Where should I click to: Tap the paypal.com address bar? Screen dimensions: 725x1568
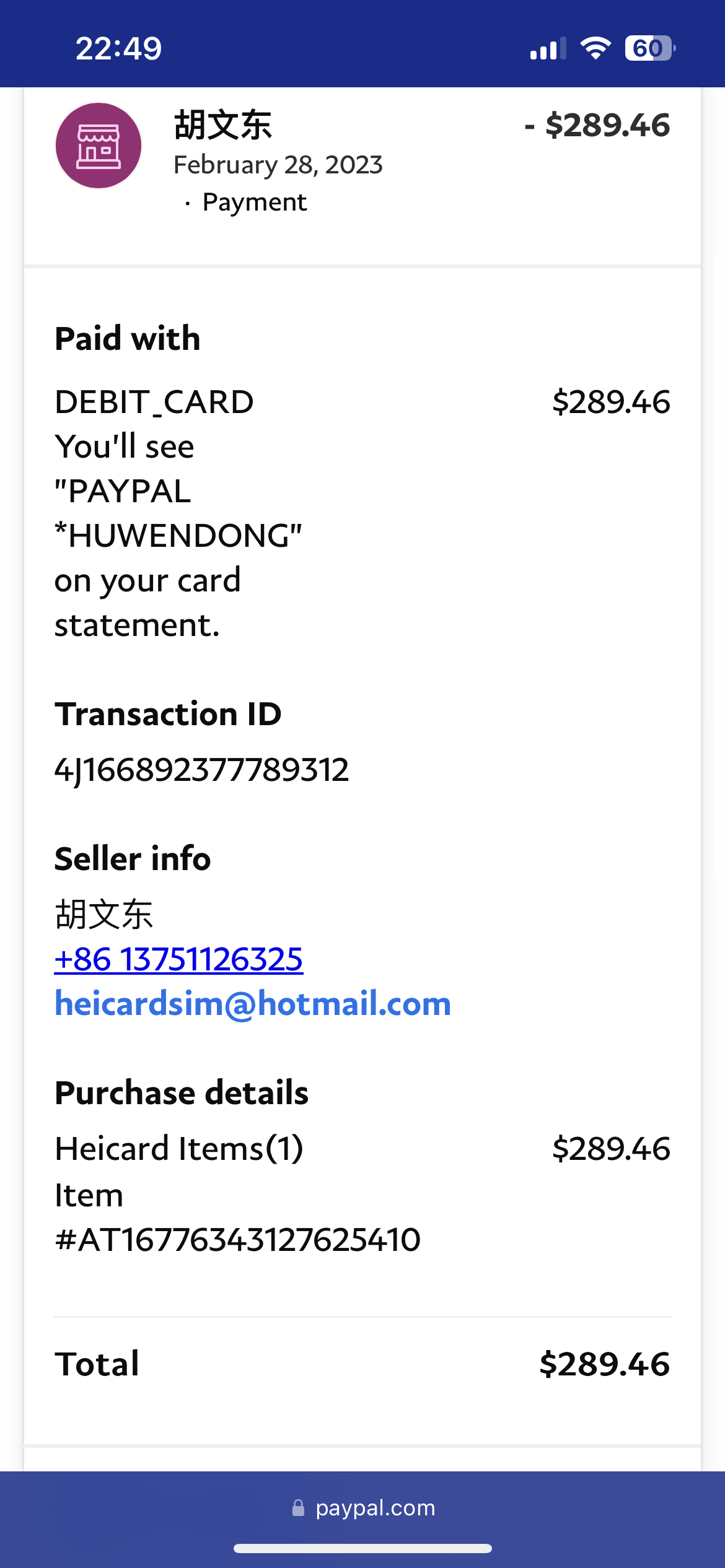coord(363,1507)
